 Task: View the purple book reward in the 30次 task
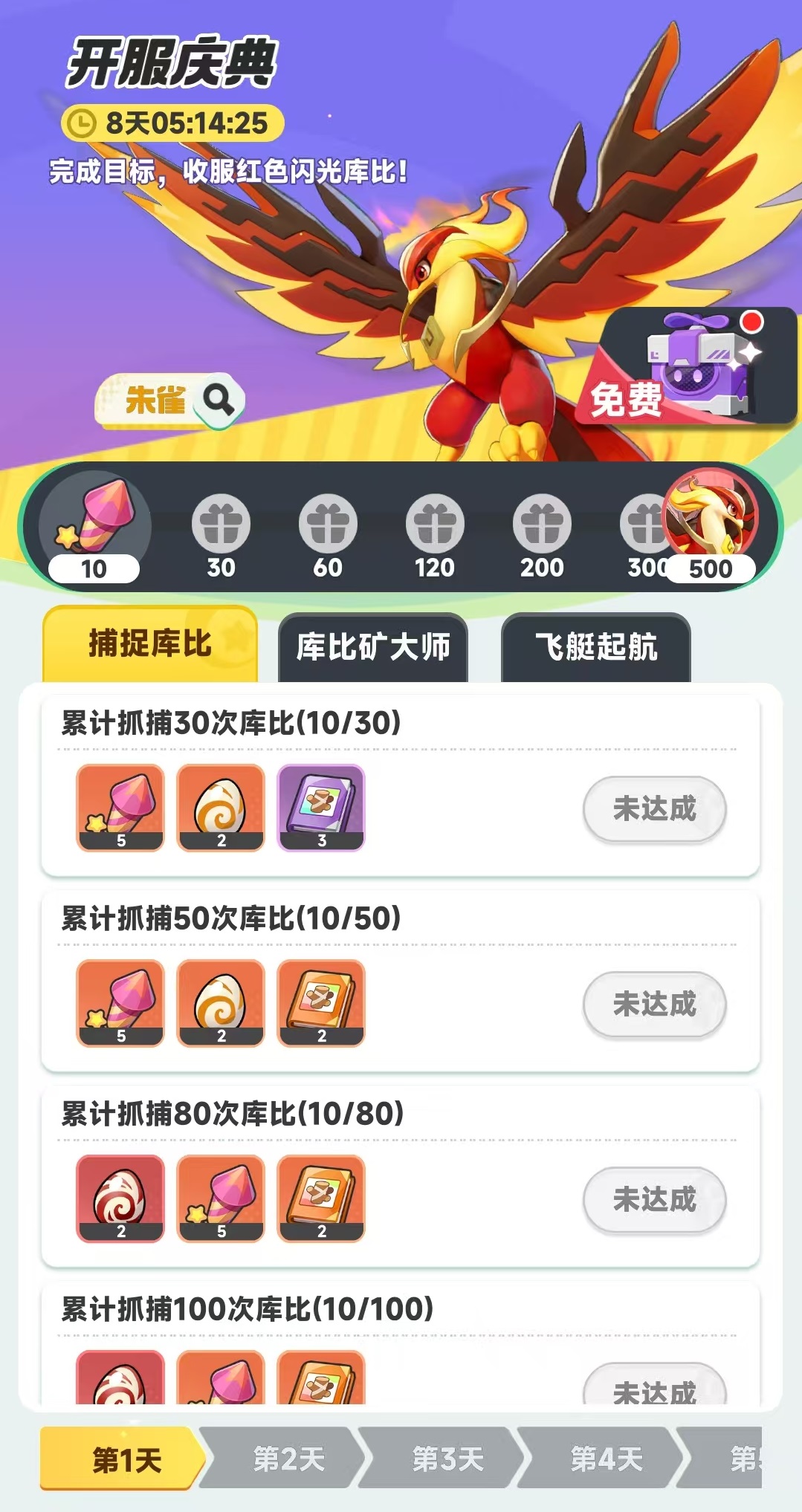tap(321, 807)
